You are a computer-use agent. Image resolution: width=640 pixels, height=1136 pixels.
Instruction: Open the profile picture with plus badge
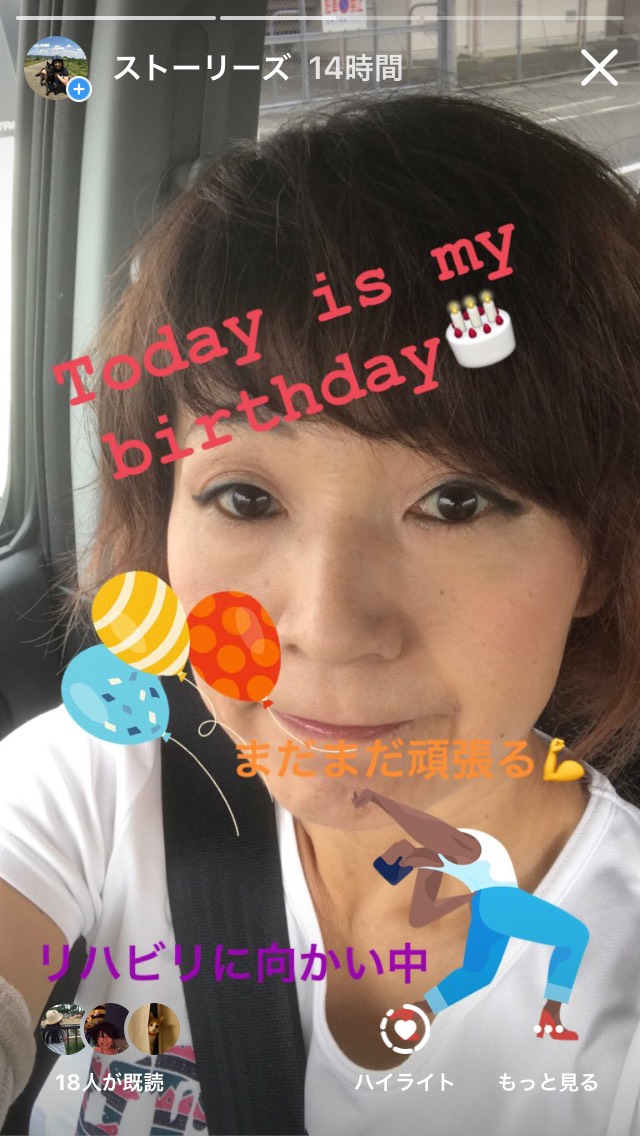click(57, 68)
